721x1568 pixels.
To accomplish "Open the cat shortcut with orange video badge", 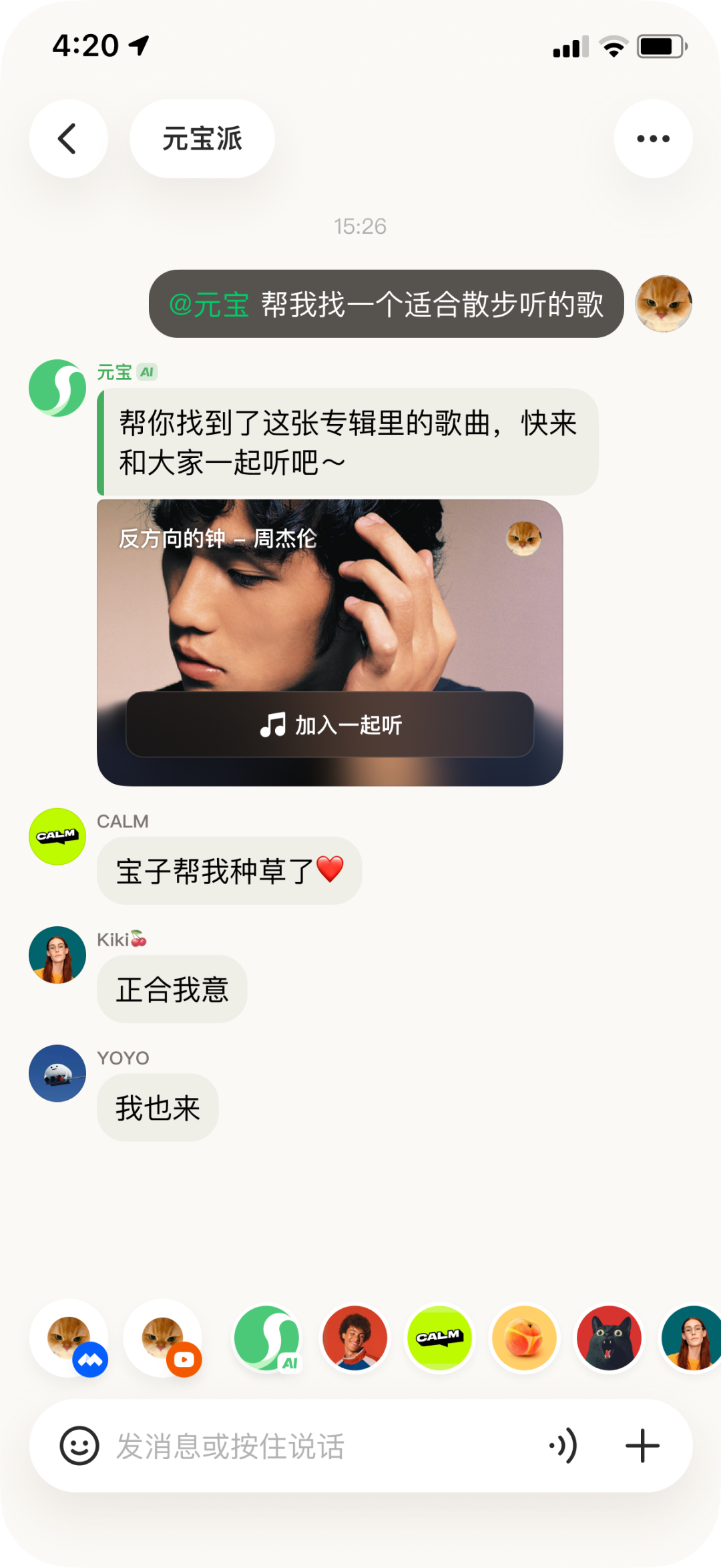I will pyautogui.click(x=164, y=1338).
